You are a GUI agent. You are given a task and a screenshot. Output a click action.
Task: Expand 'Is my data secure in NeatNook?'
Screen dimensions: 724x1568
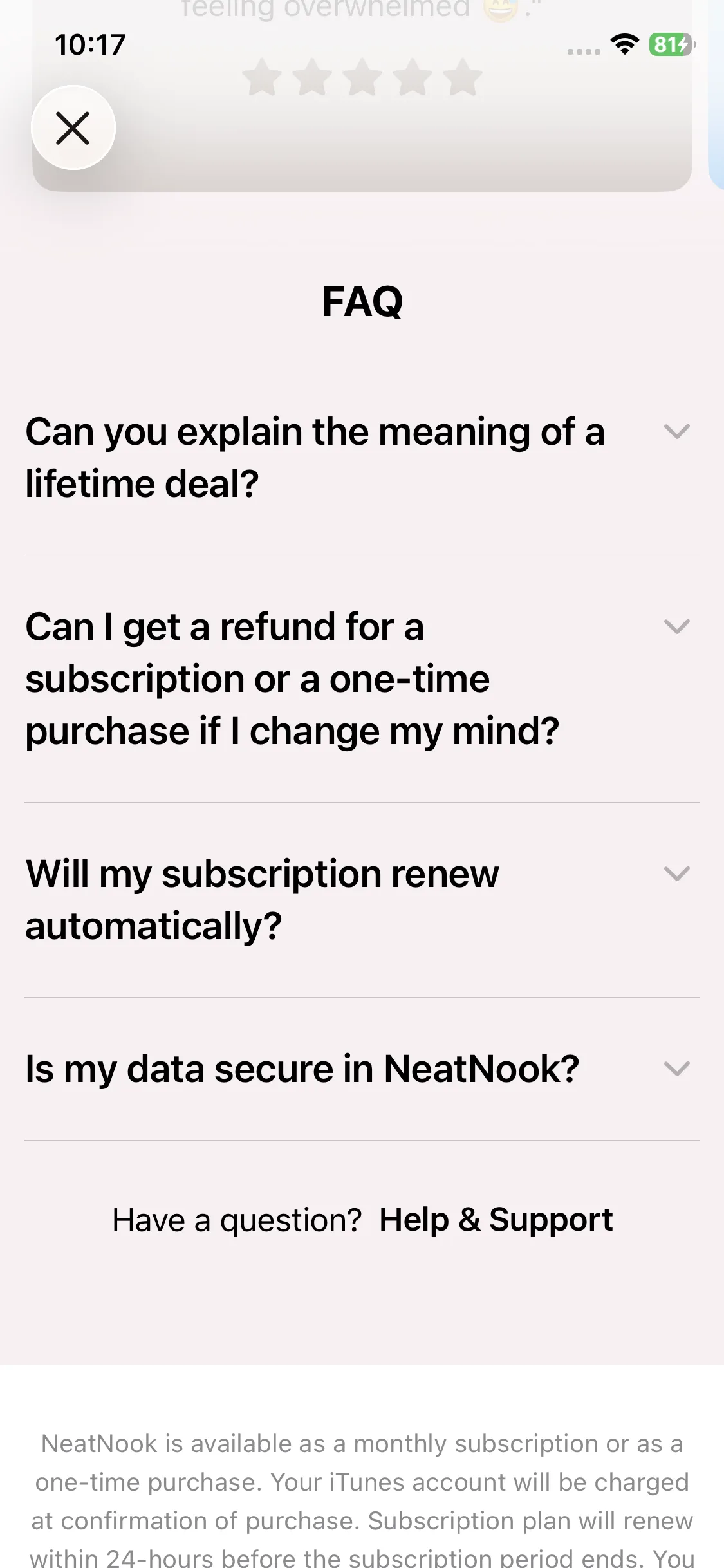[676, 1069]
